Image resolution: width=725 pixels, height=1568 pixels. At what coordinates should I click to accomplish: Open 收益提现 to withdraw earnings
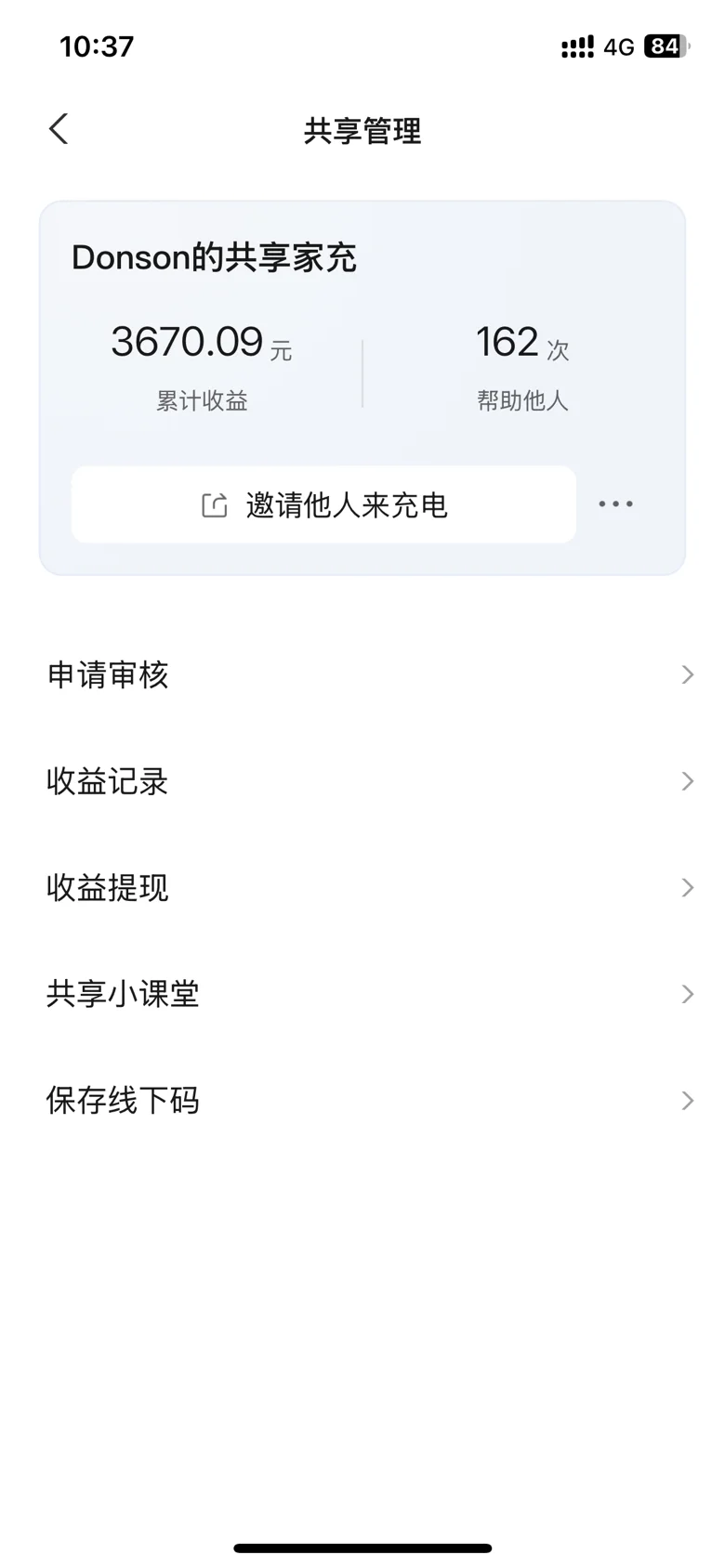coord(362,888)
